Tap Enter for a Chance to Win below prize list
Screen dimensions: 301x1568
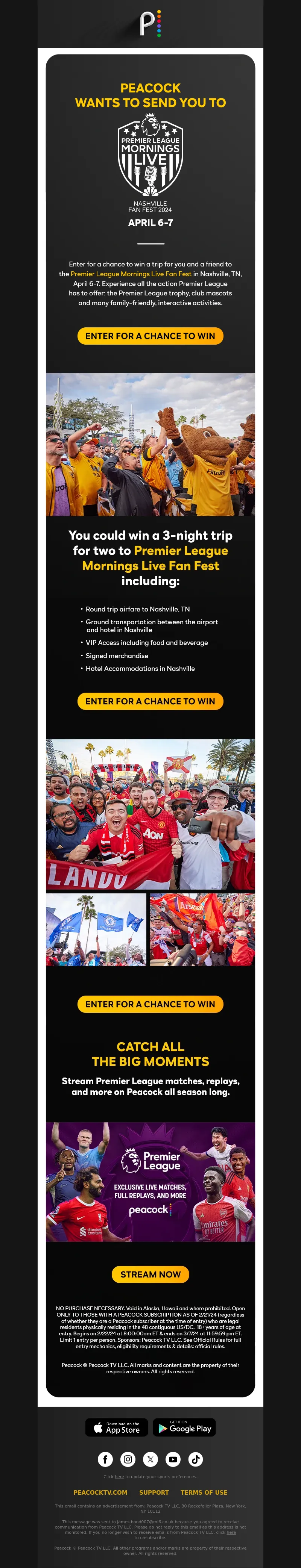(150, 701)
